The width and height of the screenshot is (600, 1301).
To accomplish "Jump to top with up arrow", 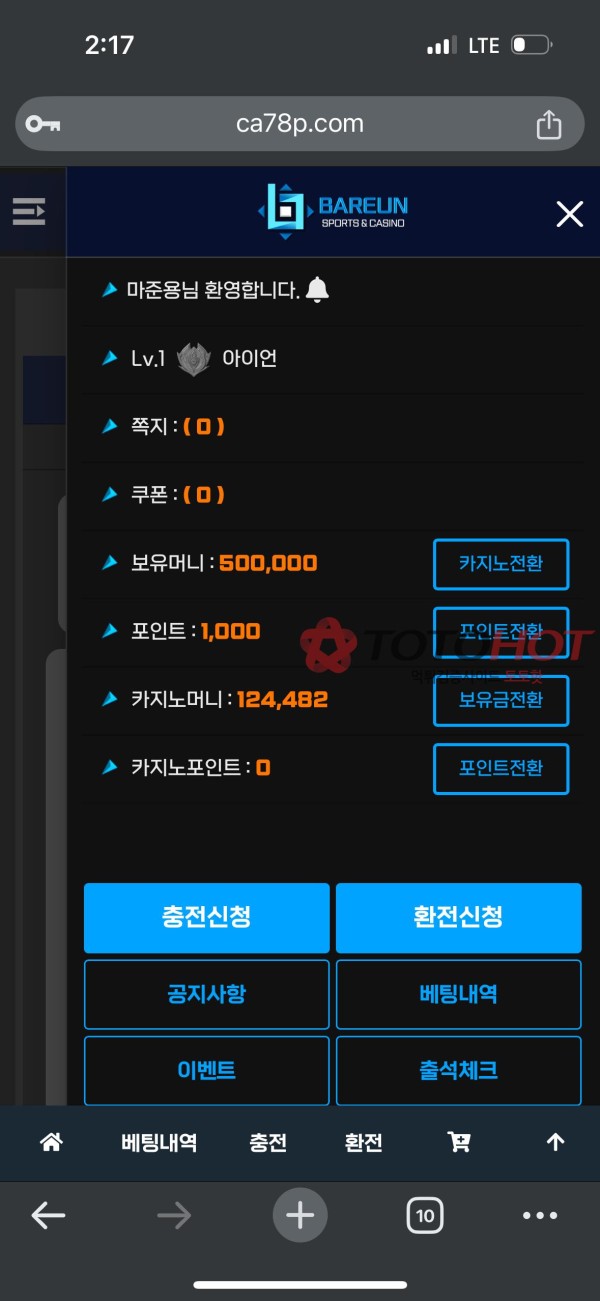I will pos(555,1142).
